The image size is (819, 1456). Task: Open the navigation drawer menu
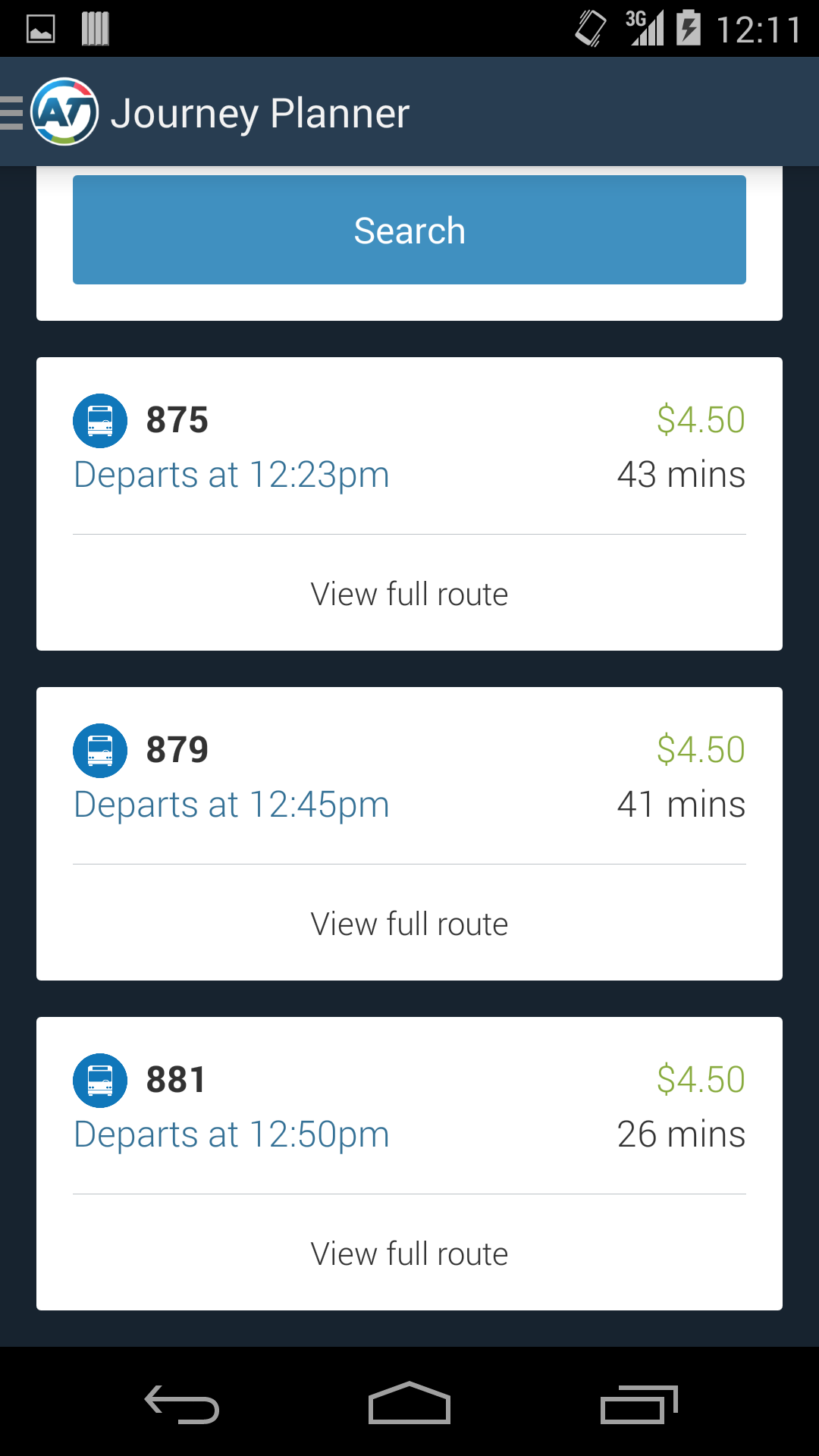pyautogui.click(x=14, y=113)
